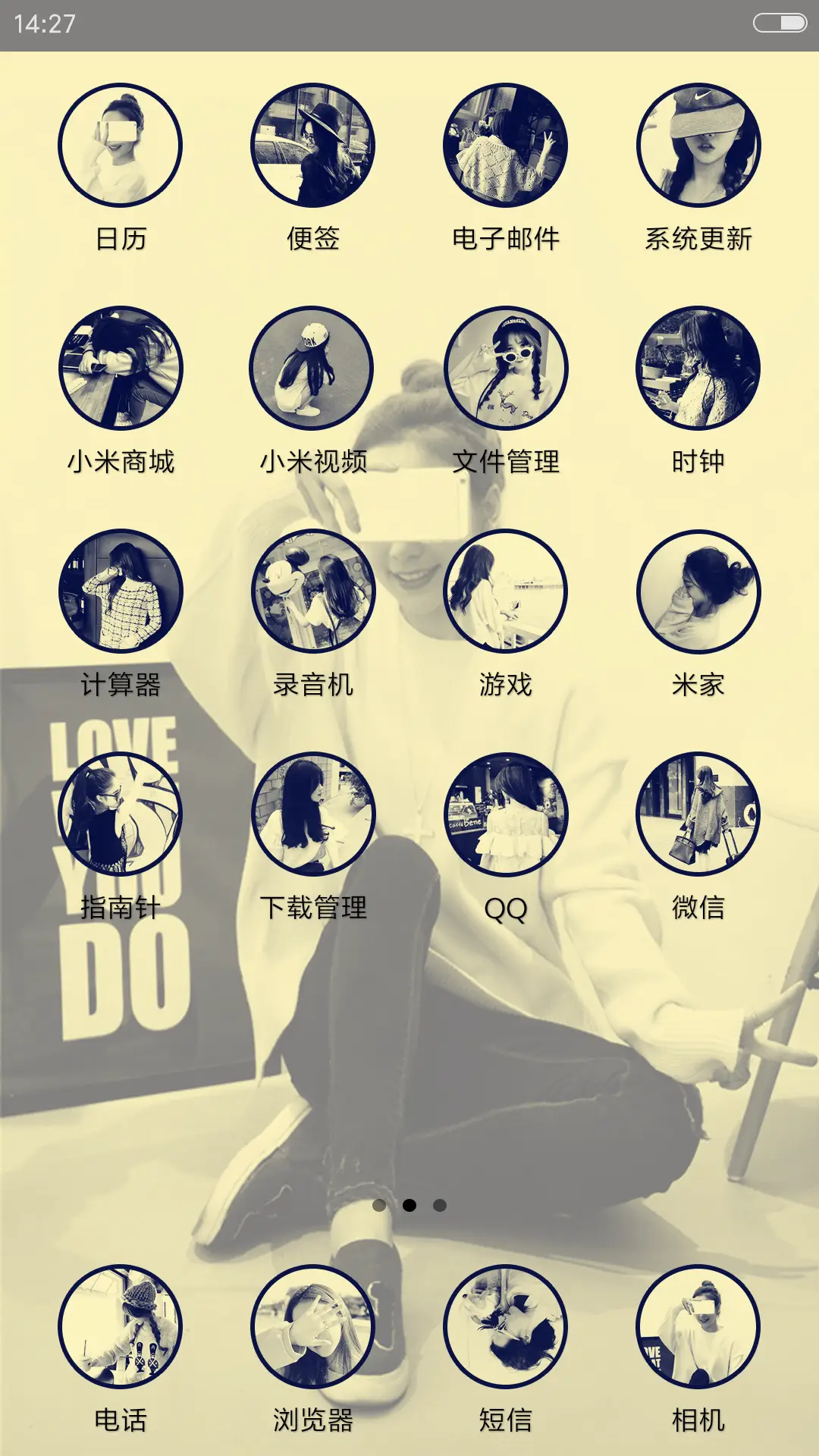Screen dimensions: 819x1456
Task: Open the 小米商城 store app
Action: (x=121, y=368)
